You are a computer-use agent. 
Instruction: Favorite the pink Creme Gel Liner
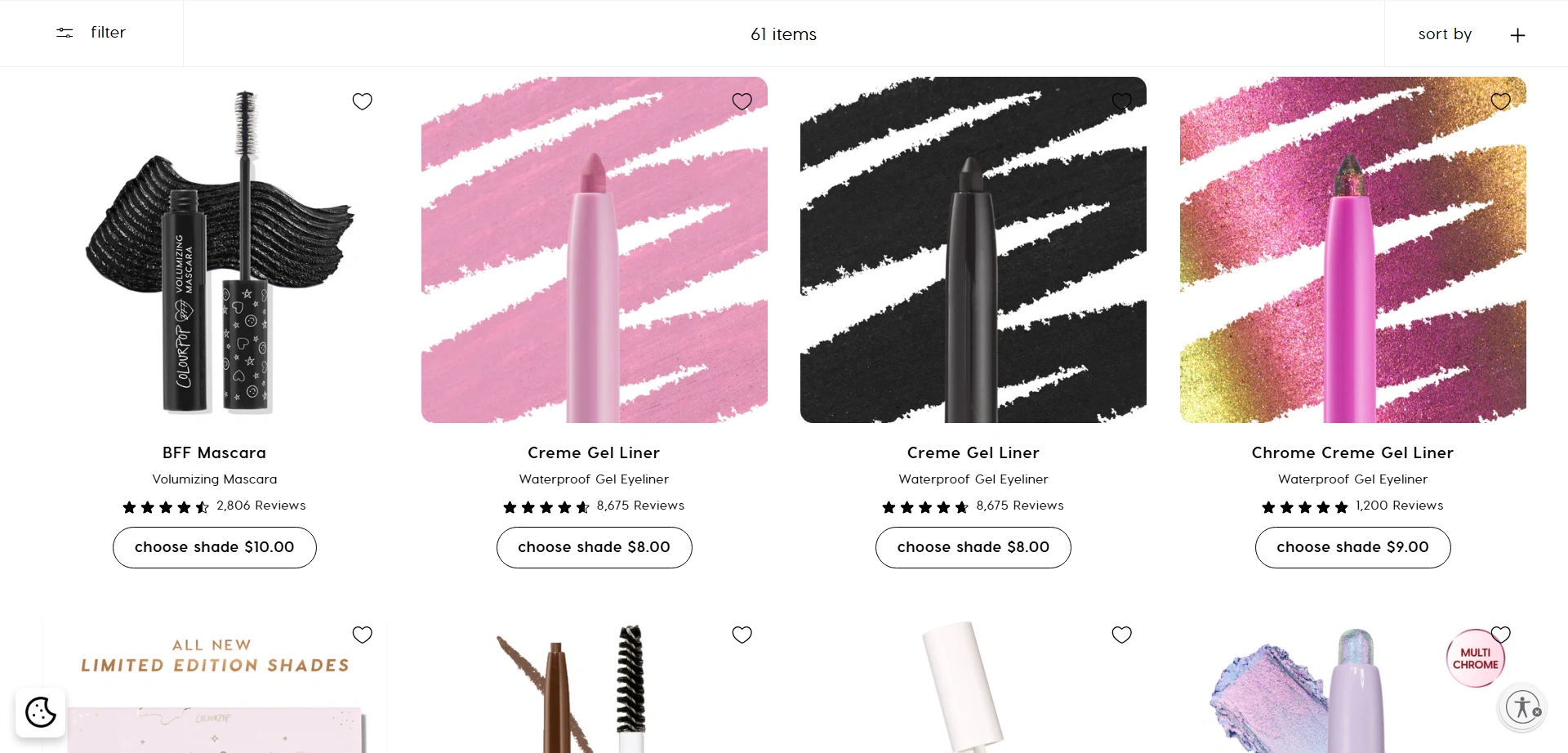(742, 101)
